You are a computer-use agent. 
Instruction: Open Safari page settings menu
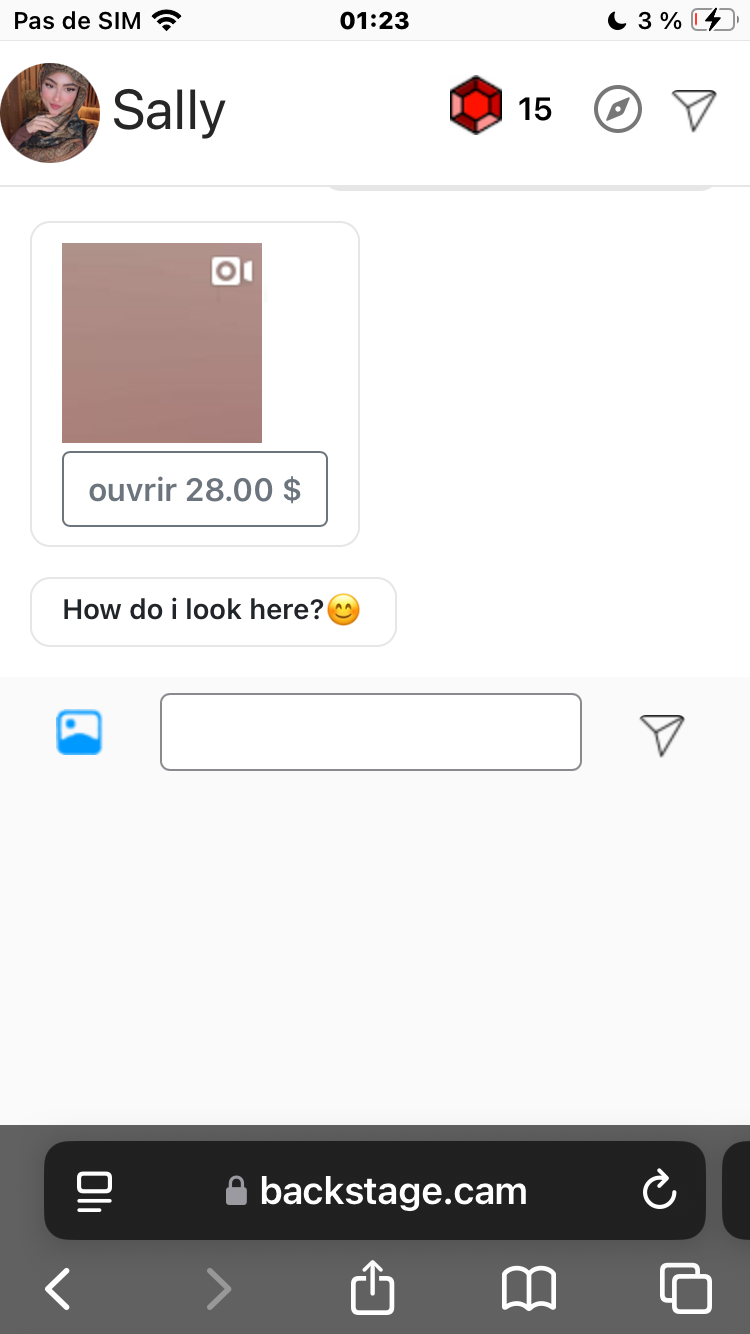[95, 1191]
